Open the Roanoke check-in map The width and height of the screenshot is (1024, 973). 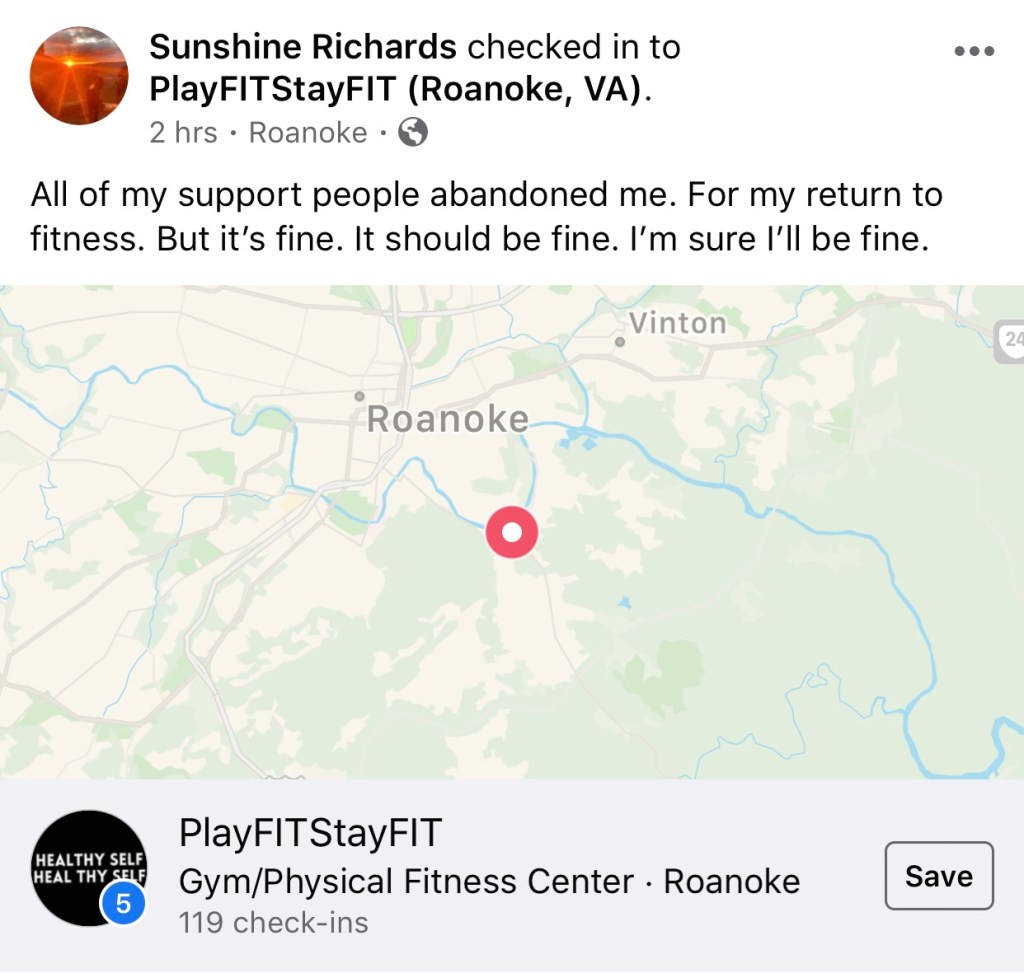[511, 532]
